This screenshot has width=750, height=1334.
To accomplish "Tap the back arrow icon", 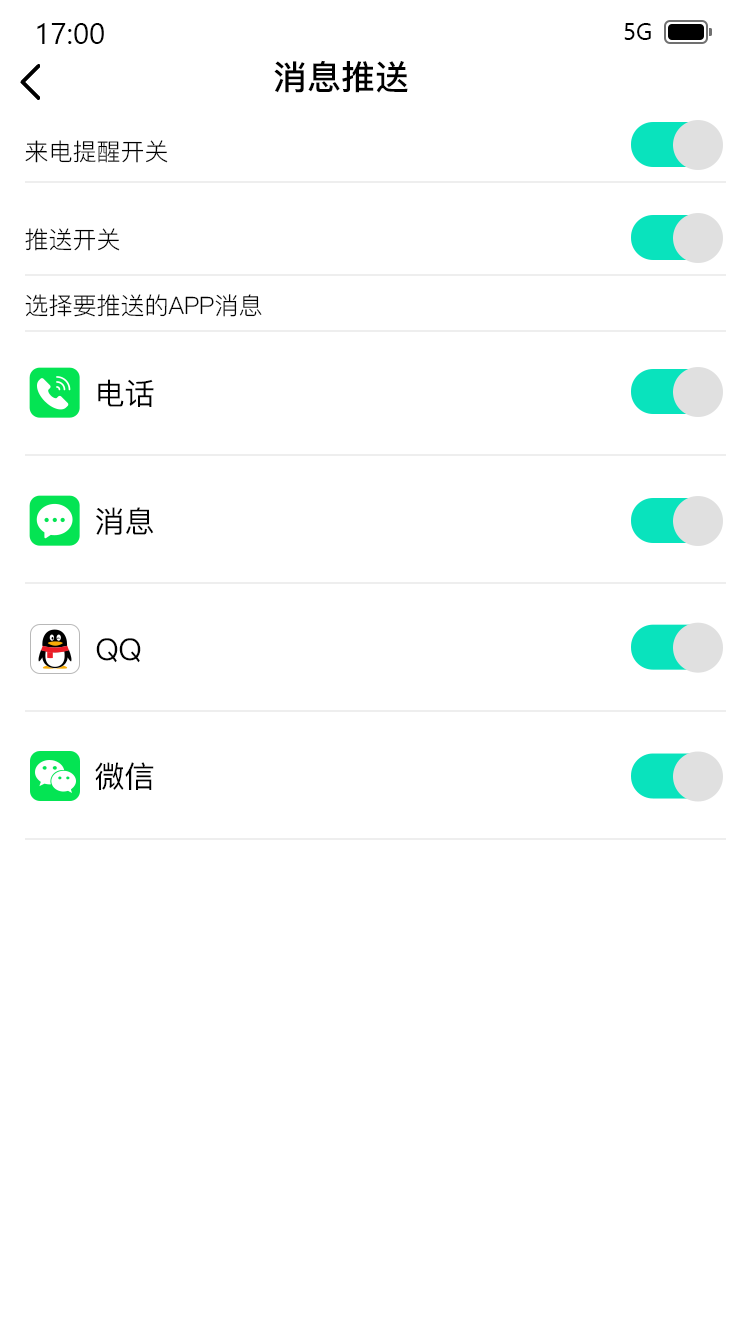I will (30, 81).
